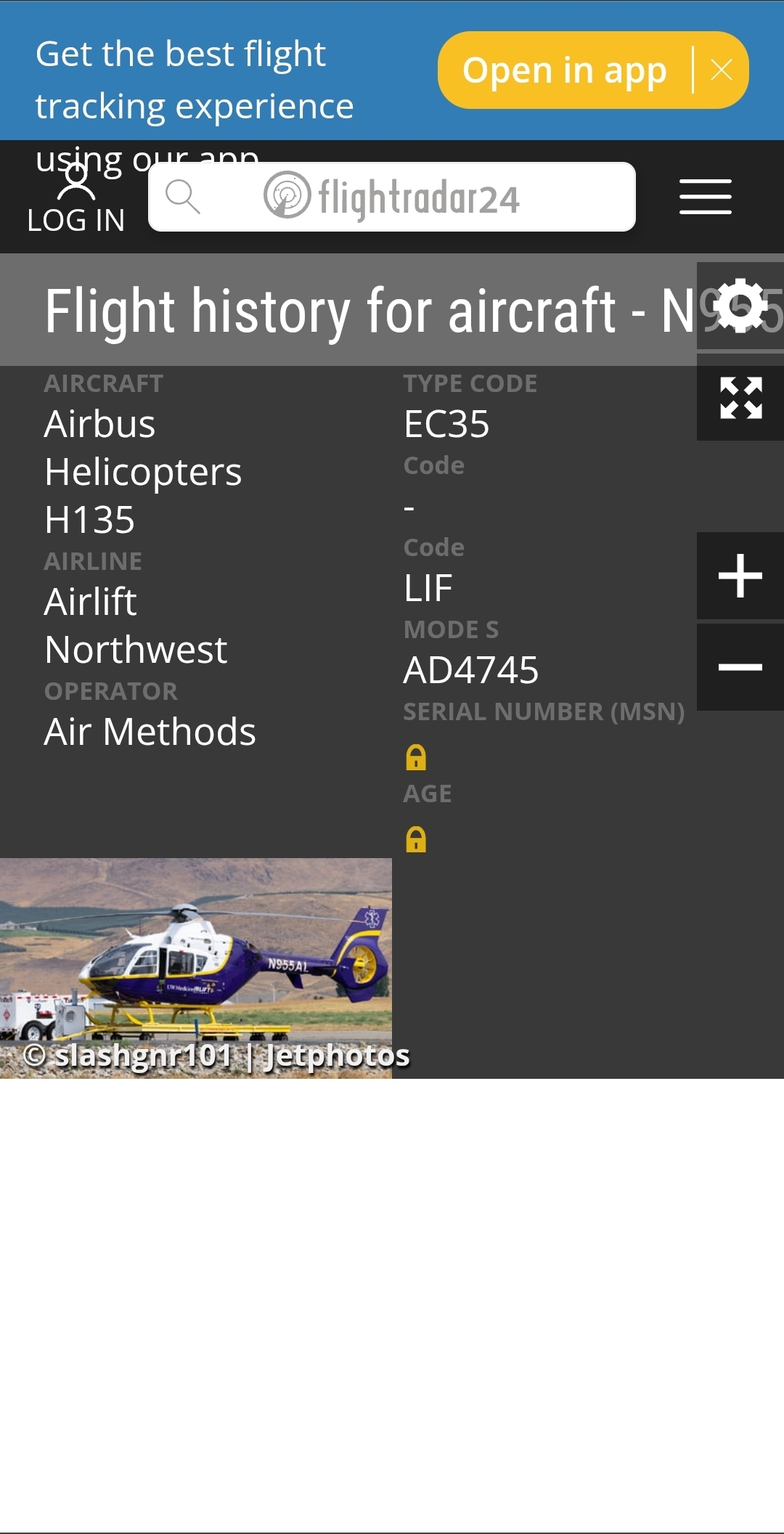Screen dimensions: 784x1534
Task: Open the hamburger menu
Action: point(706,197)
